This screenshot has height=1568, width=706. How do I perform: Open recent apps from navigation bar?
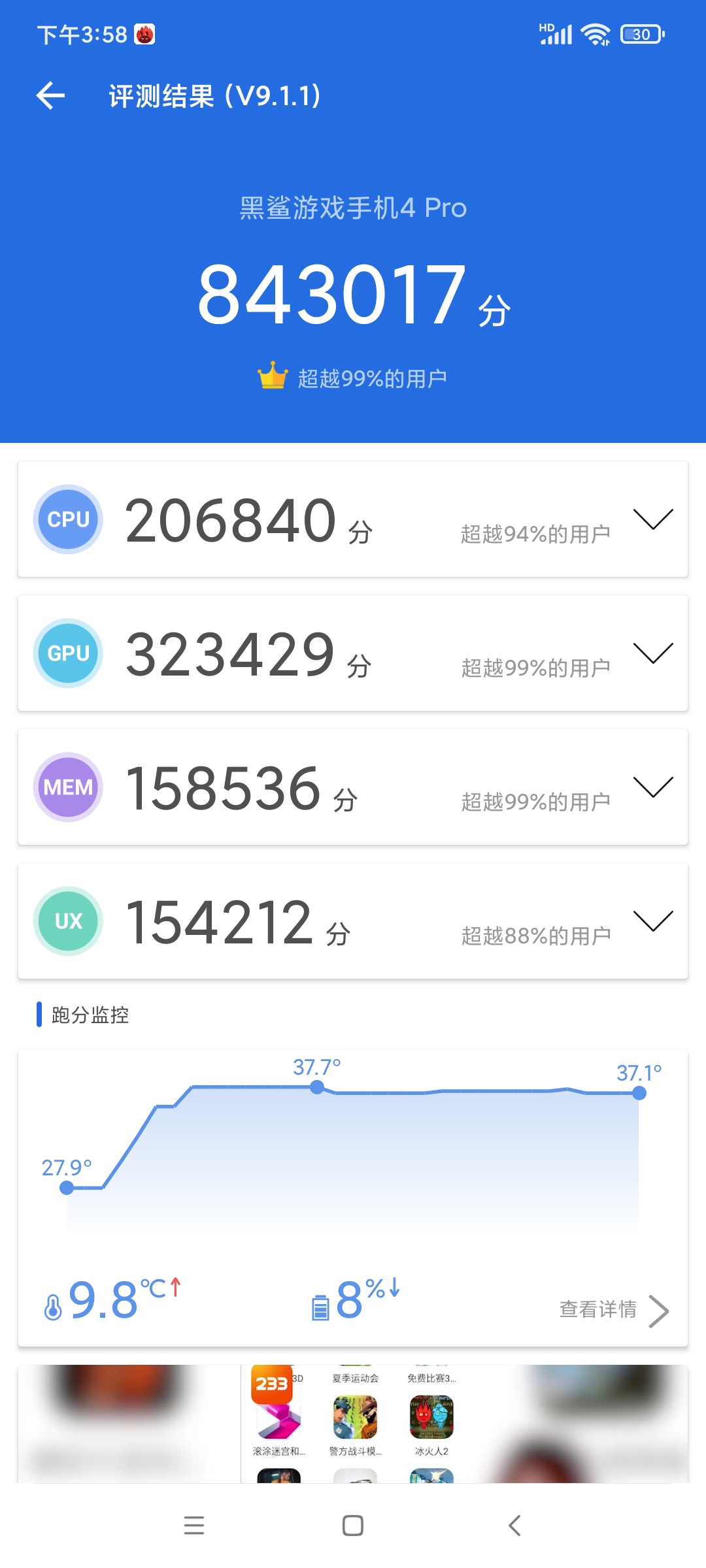coord(194,1526)
